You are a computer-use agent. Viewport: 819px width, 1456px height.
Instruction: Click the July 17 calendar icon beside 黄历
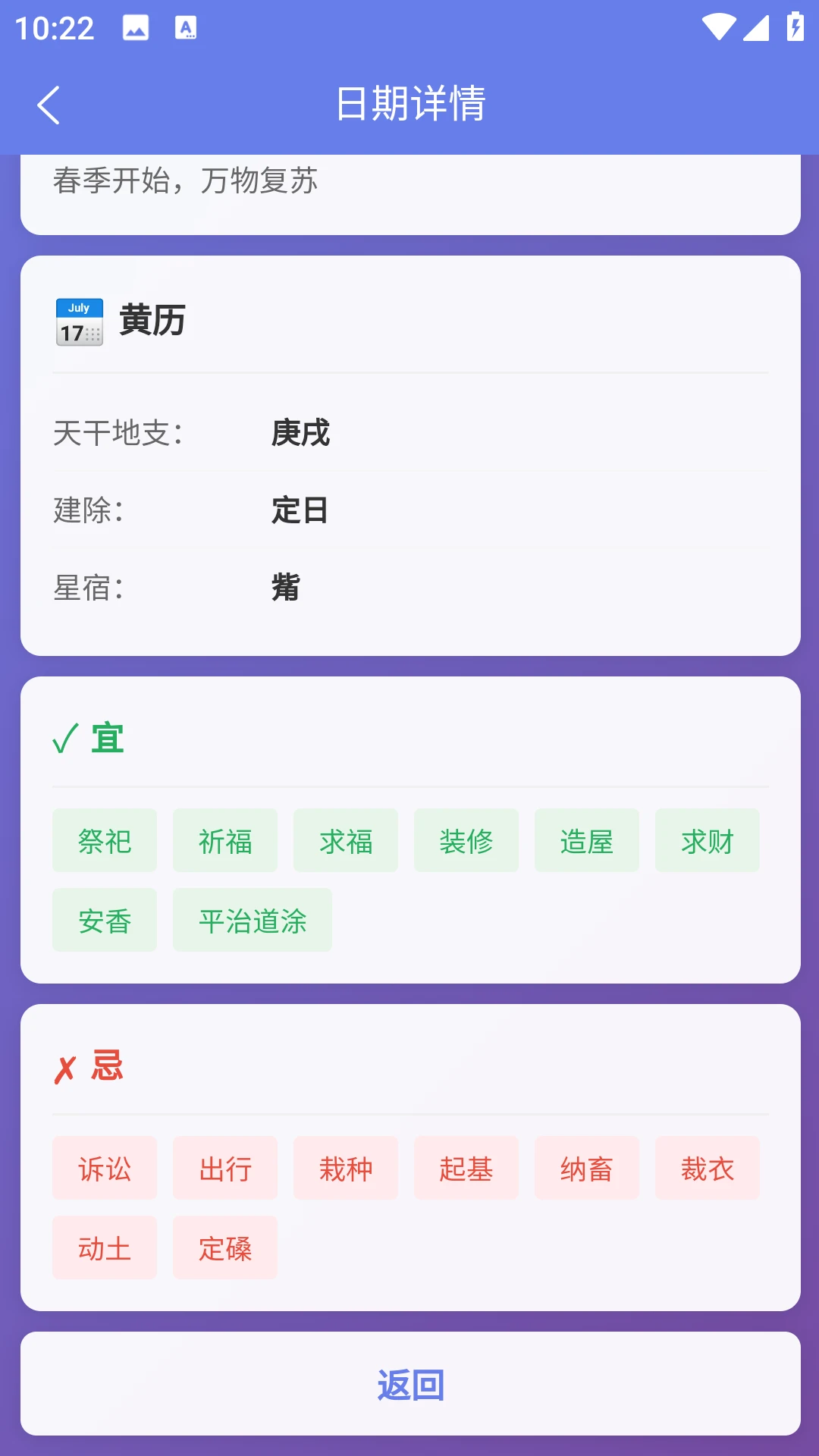tap(79, 322)
